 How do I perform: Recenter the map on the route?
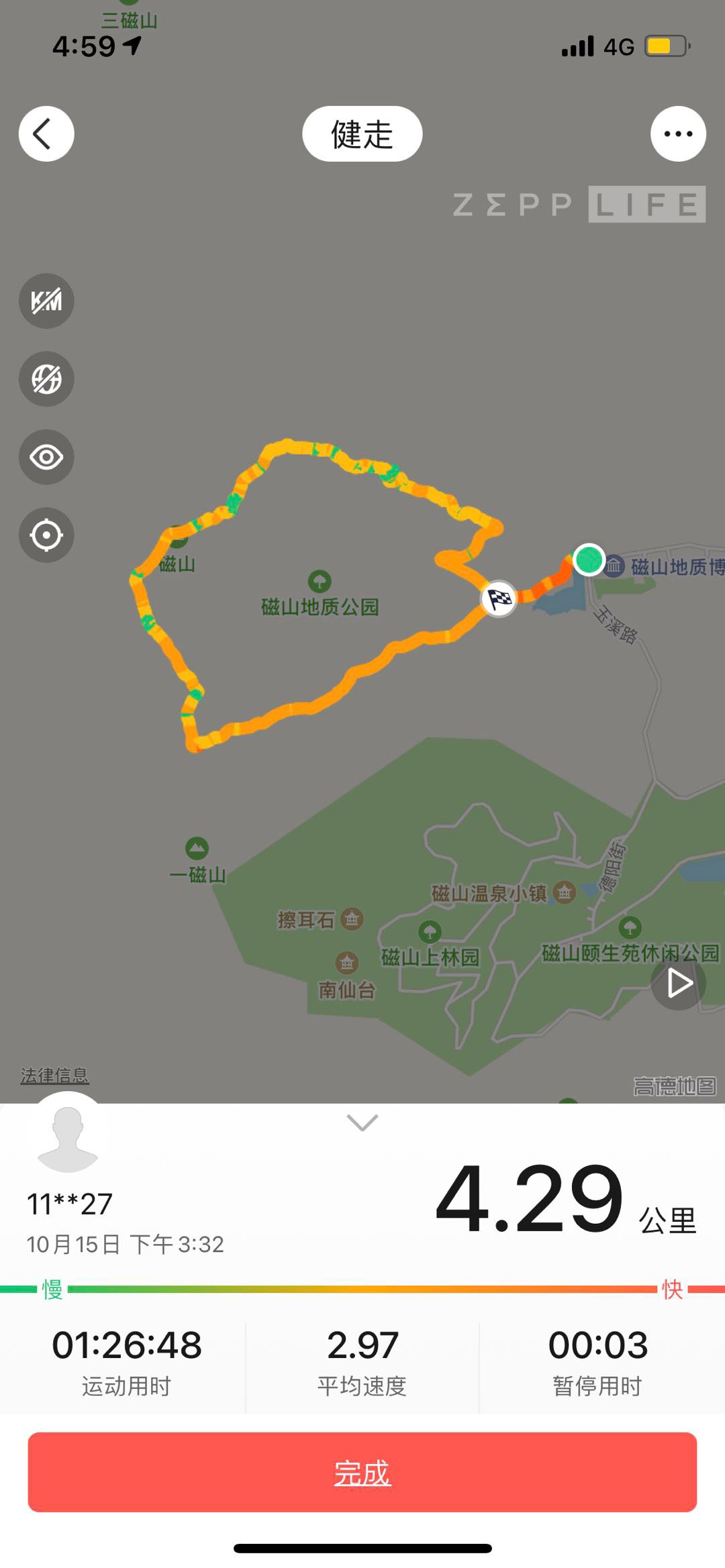tap(46, 535)
